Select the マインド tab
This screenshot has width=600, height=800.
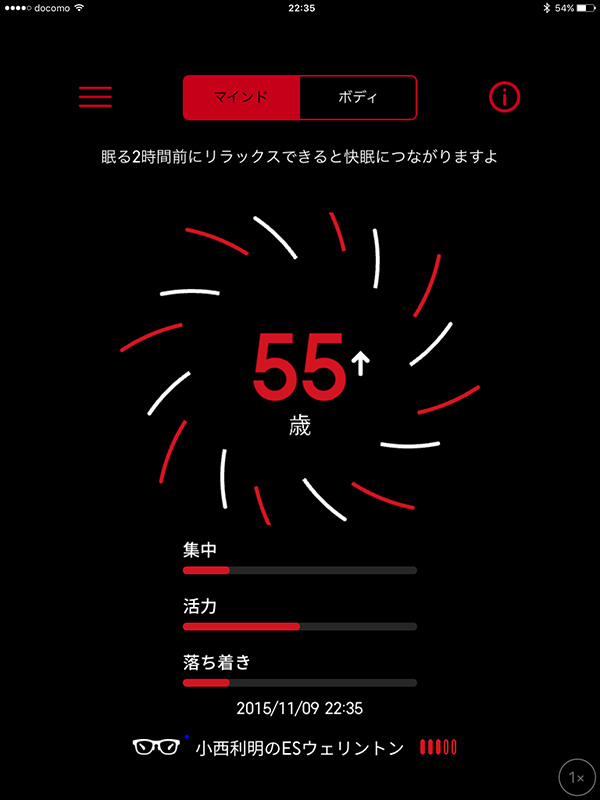coord(241,97)
